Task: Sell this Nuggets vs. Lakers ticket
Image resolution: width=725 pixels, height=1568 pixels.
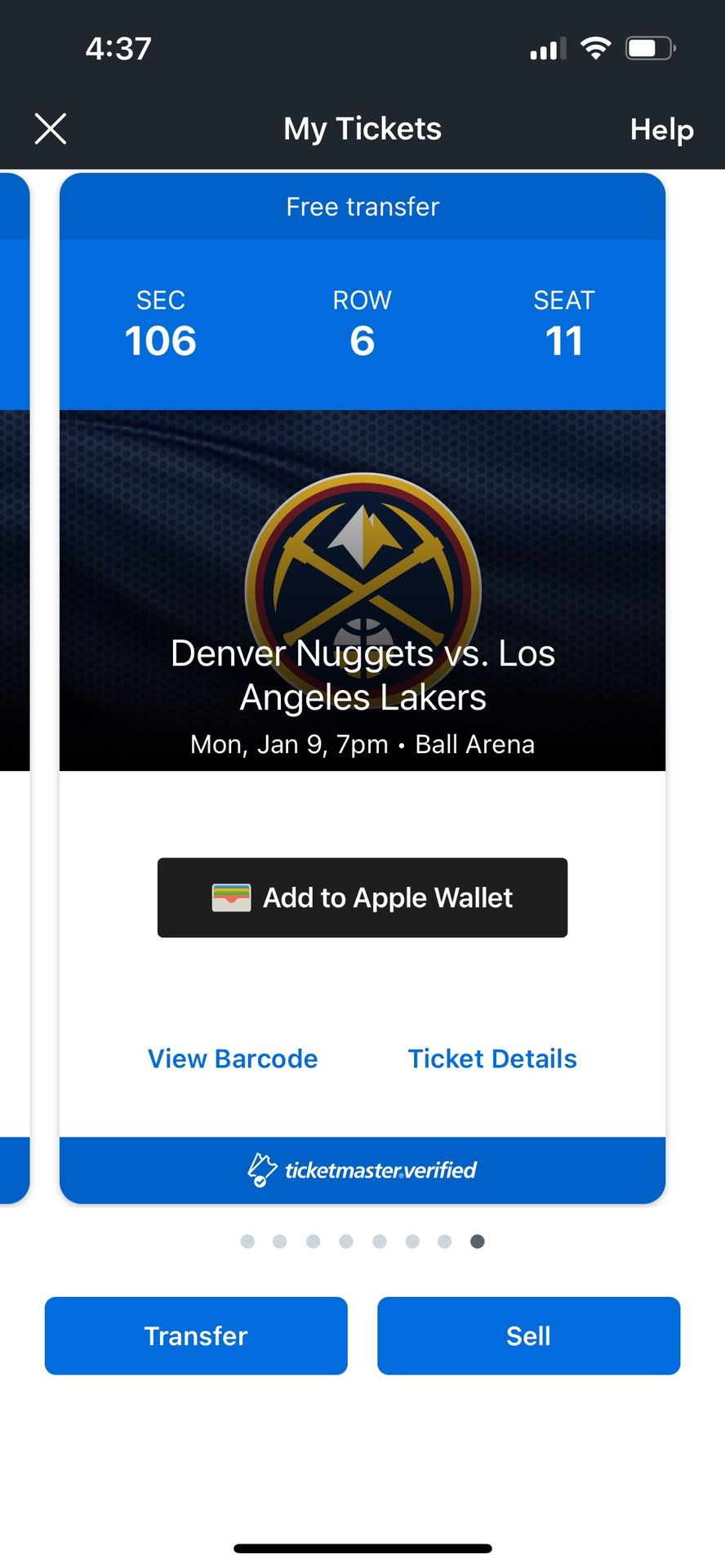Action: [528, 1335]
